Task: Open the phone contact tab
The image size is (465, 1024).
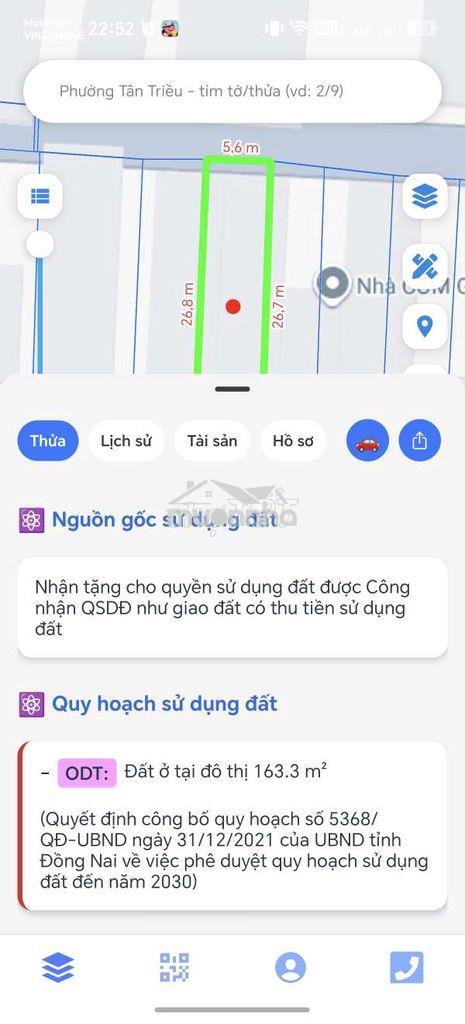Action: coord(406,967)
